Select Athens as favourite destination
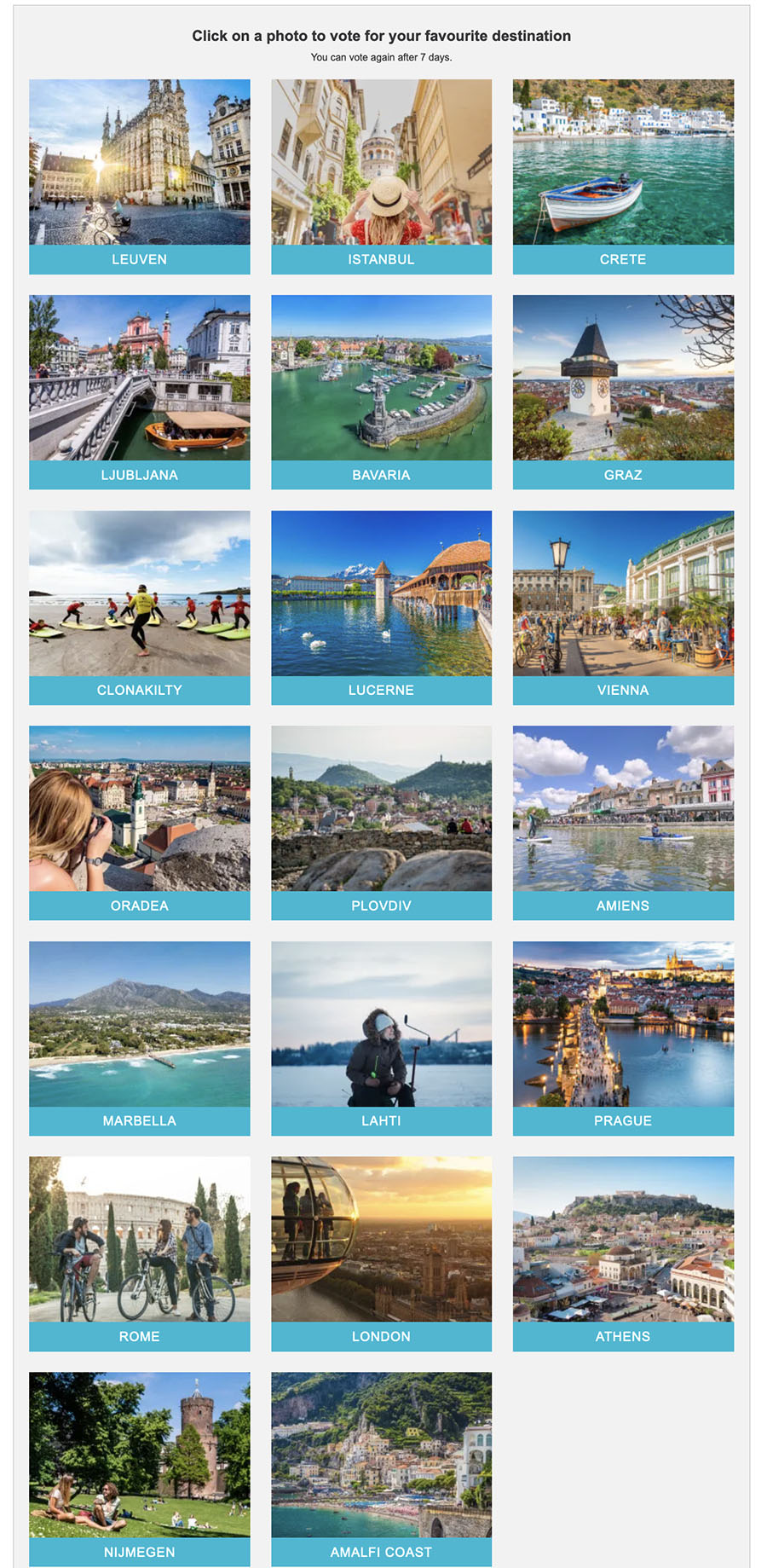Viewport: 767px width, 1568px height. [623, 1239]
